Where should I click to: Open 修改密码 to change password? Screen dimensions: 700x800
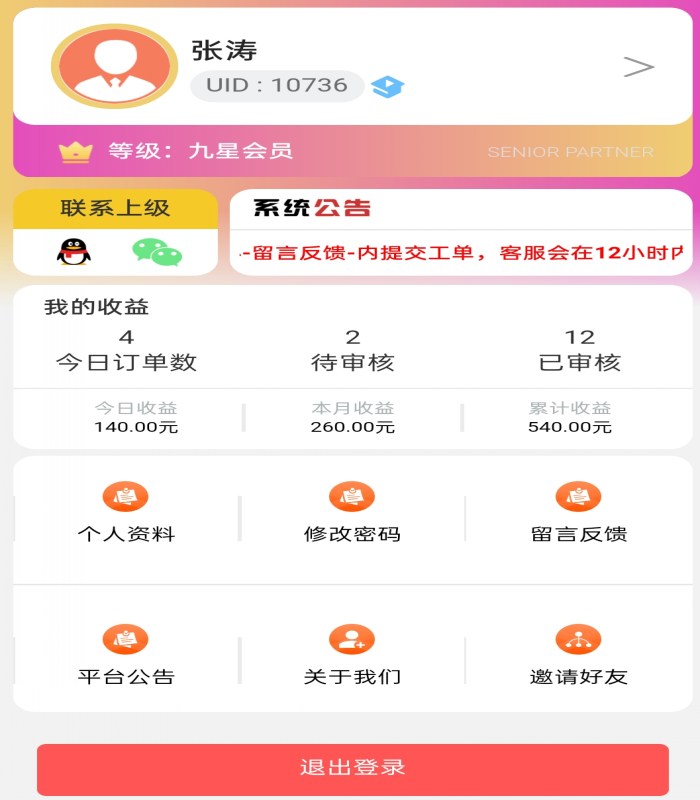click(x=352, y=513)
